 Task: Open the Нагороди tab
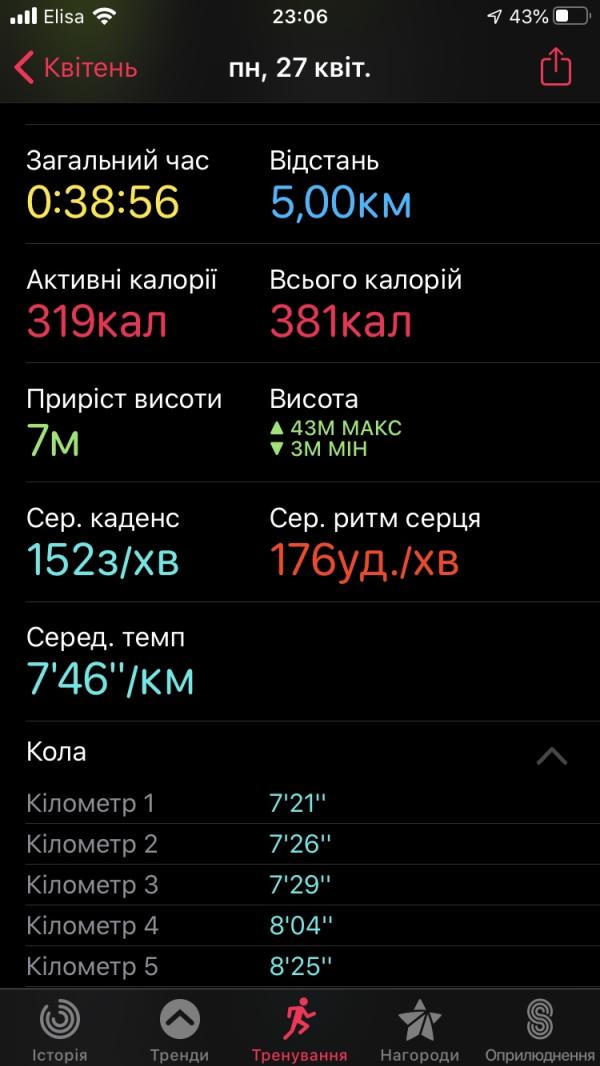click(x=419, y=1030)
